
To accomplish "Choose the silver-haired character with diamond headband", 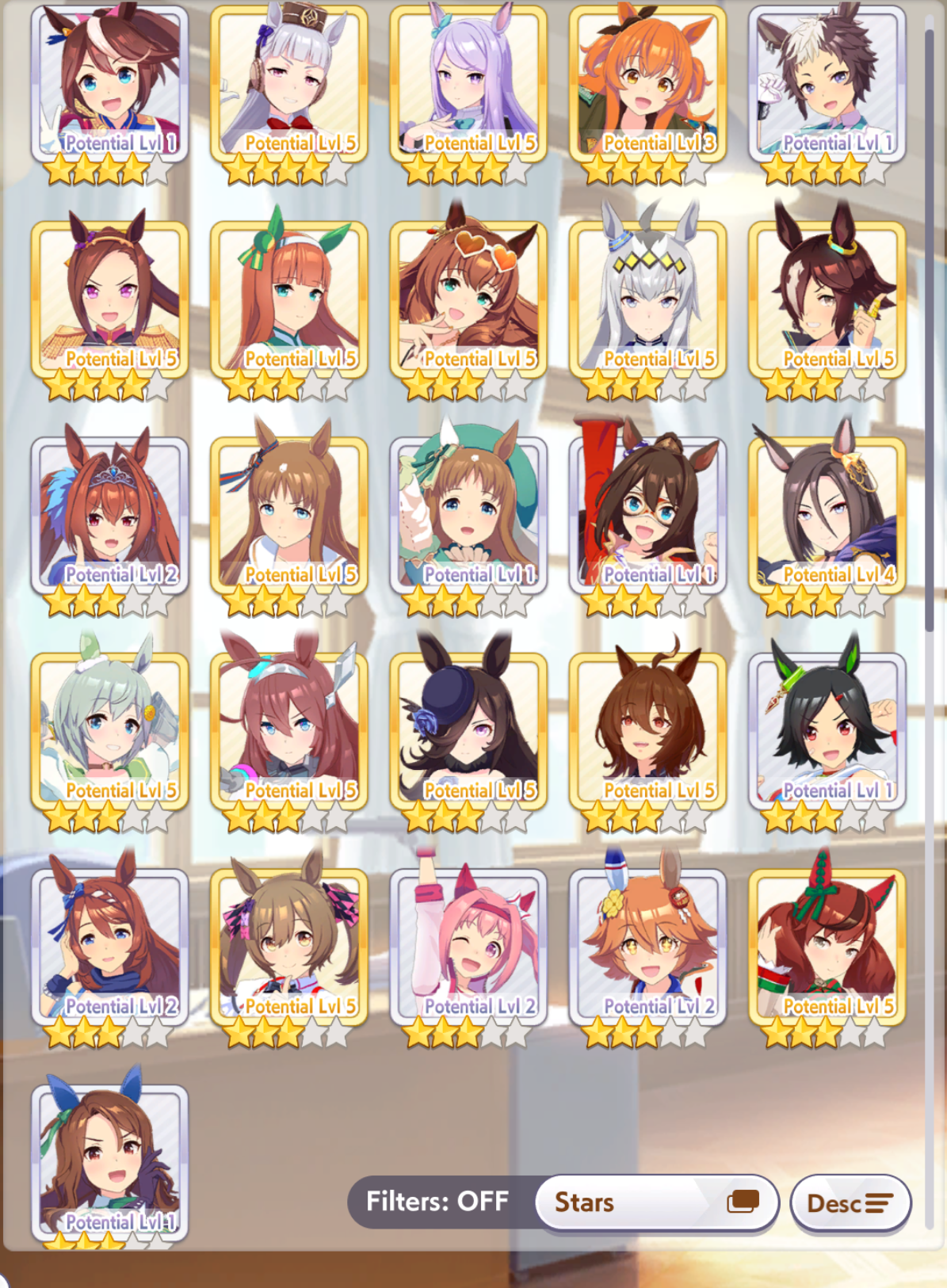I will tap(647, 301).
